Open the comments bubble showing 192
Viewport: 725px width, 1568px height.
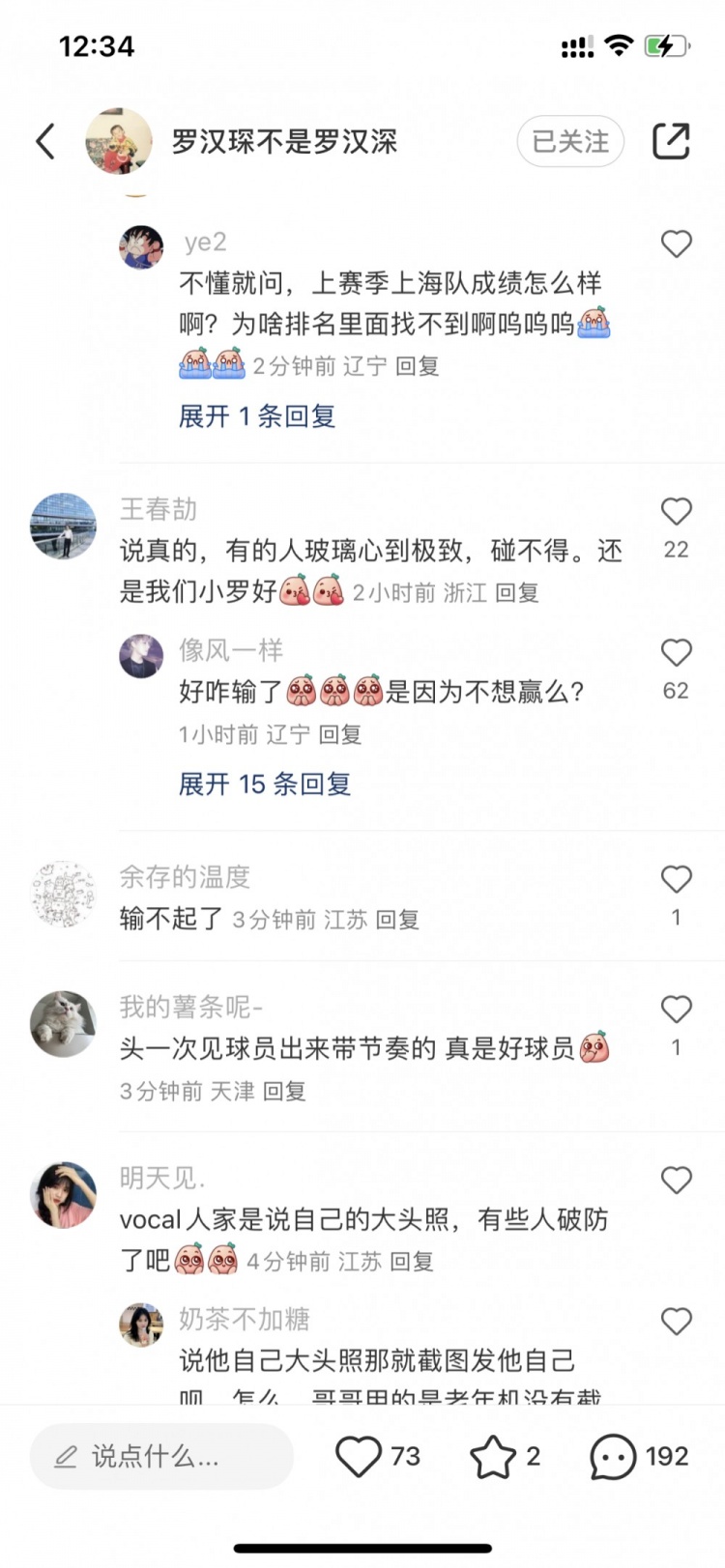(x=613, y=1456)
